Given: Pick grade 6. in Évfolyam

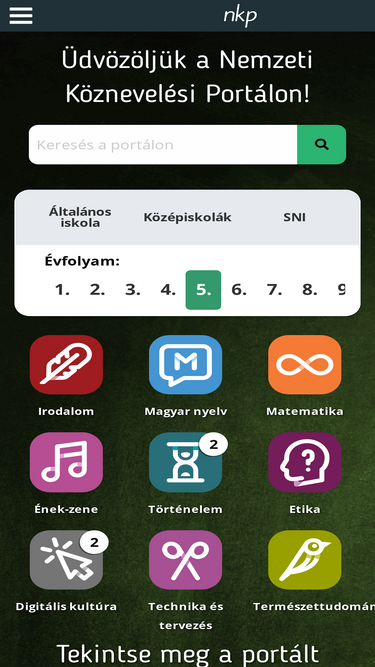Looking at the screenshot, I should coord(239,290).
